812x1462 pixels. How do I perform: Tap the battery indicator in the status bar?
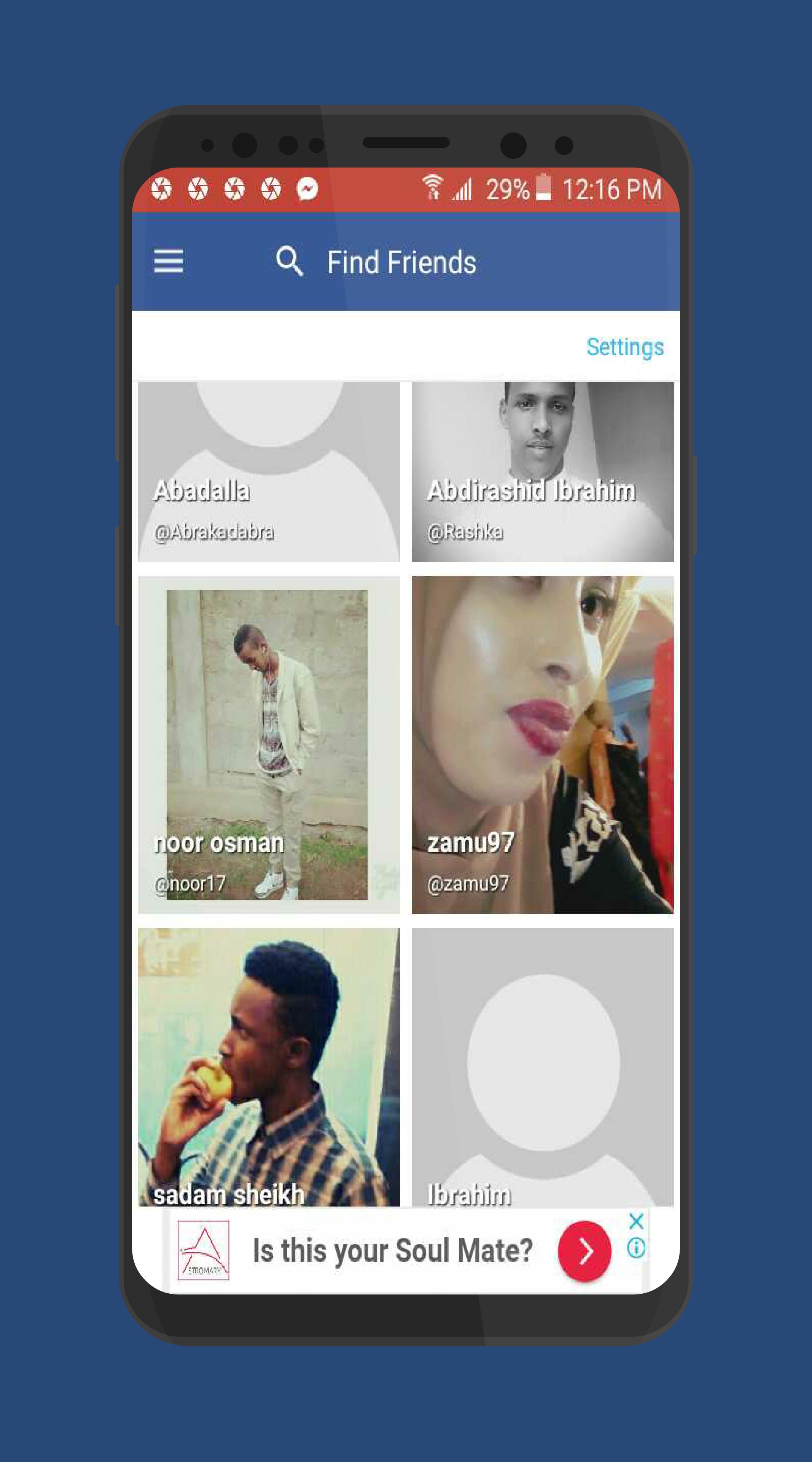[x=543, y=187]
